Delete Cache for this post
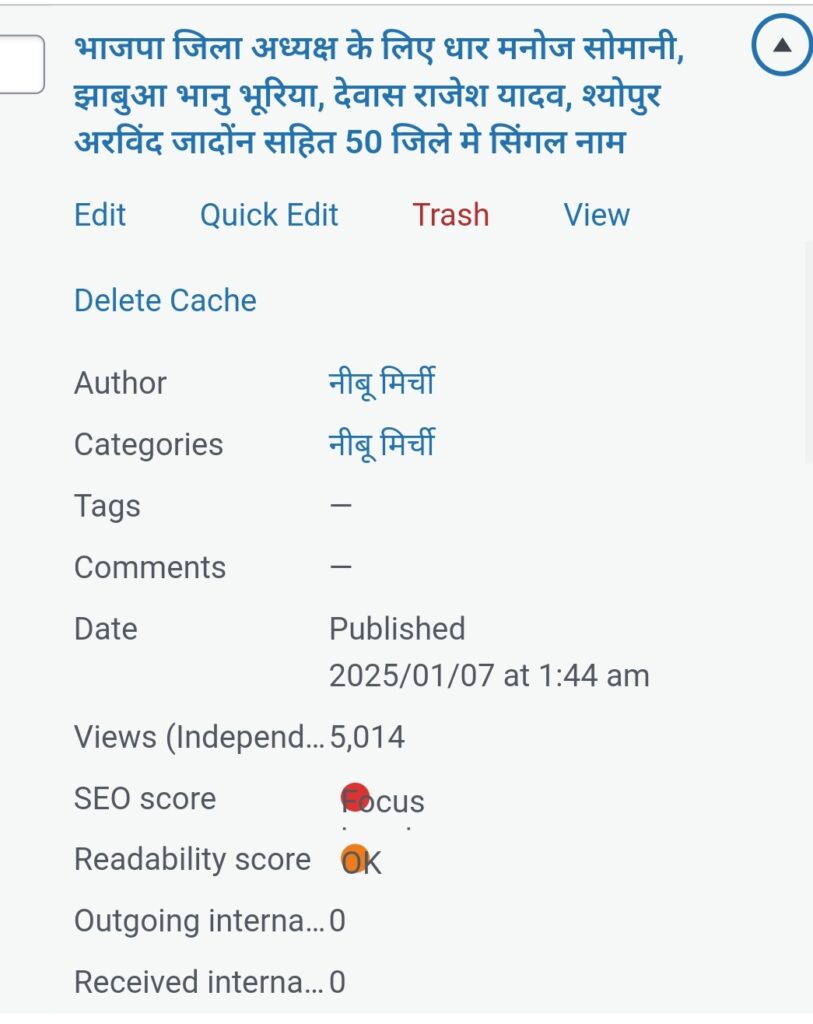This screenshot has height=1024, width=813. click(x=165, y=300)
